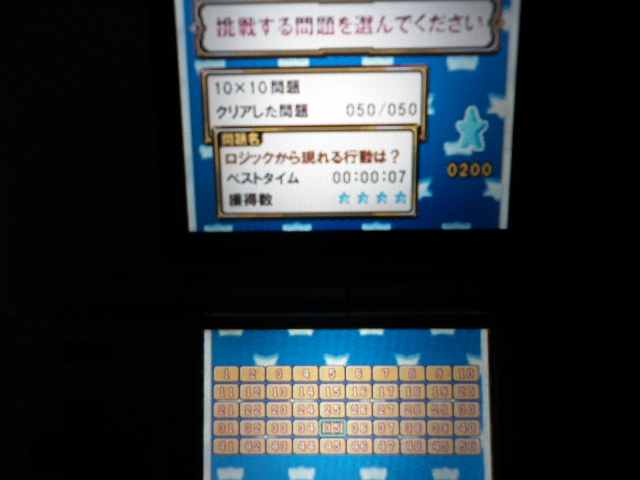Pick puzzle number 30
Viewport: 640px width, 480px height.
(466, 409)
